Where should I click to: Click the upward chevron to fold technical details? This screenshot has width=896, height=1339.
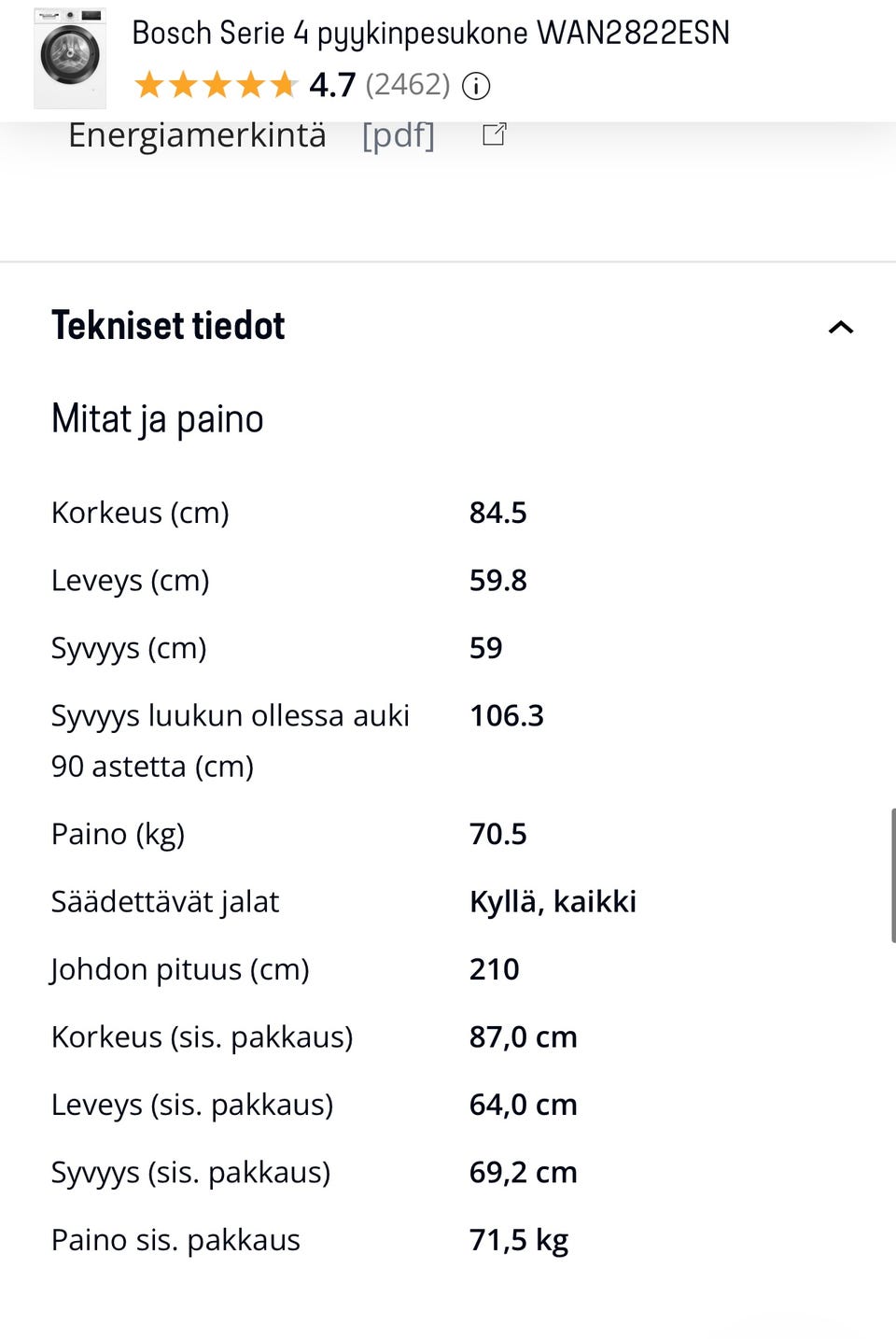coord(840,326)
